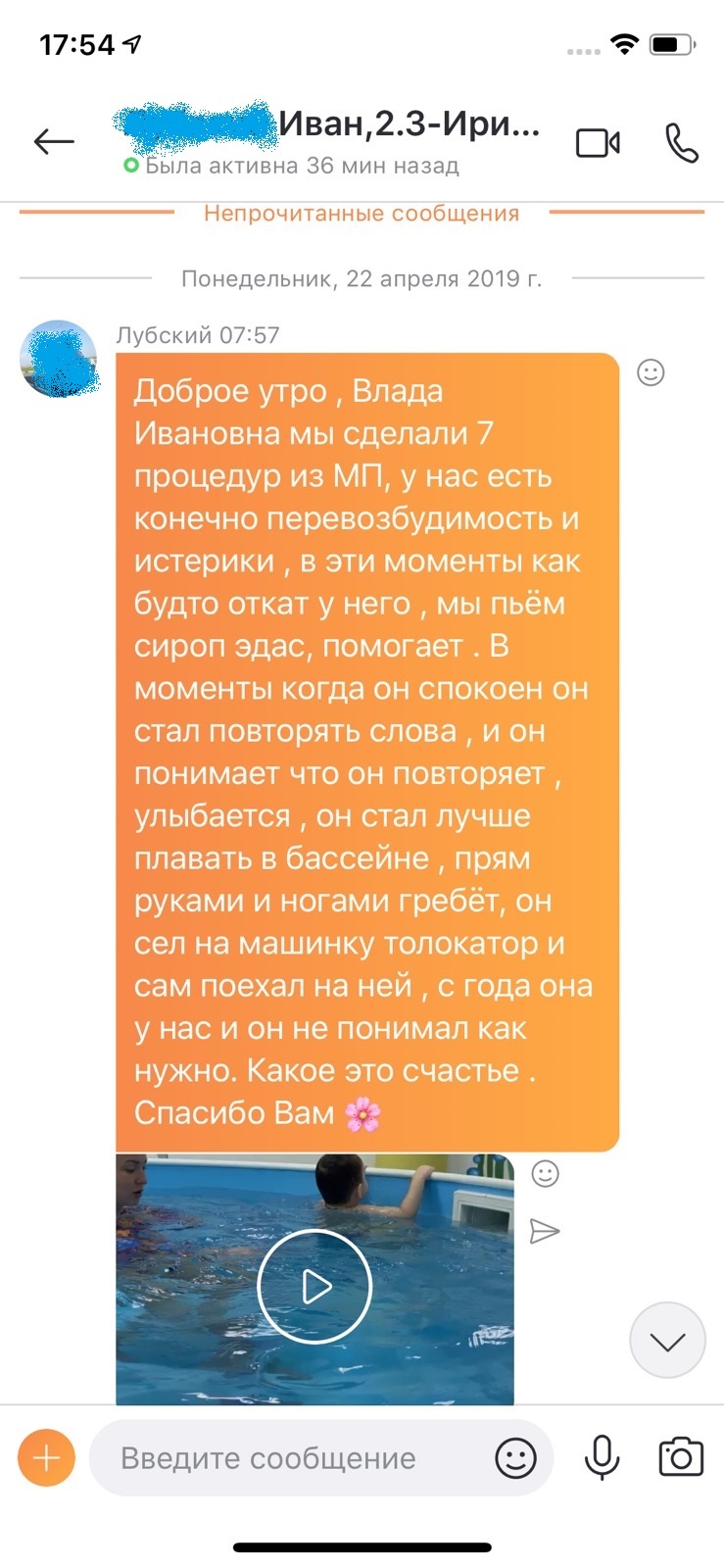Go back using the arrow
The height and width of the screenshot is (1568, 724).
[54, 142]
